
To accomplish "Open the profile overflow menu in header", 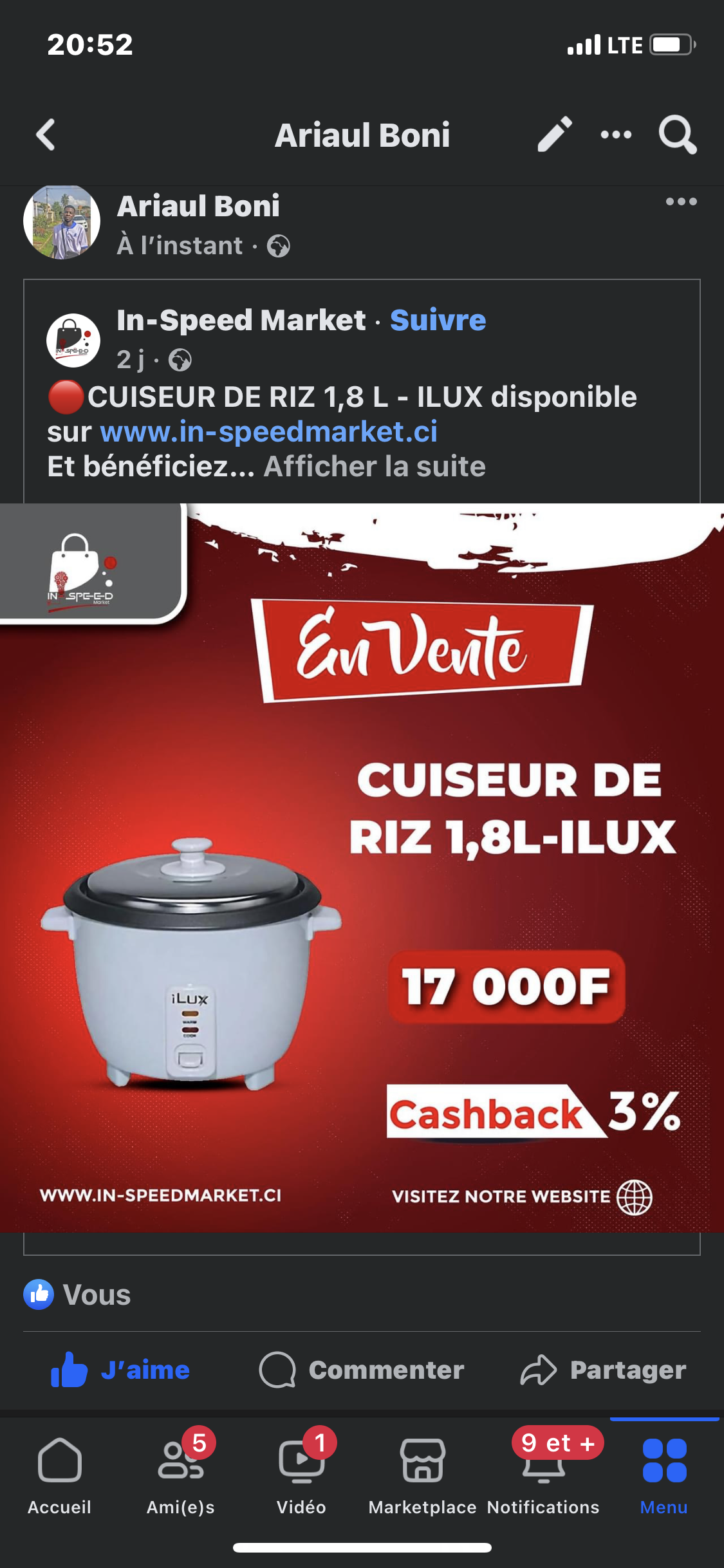I will (616, 135).
